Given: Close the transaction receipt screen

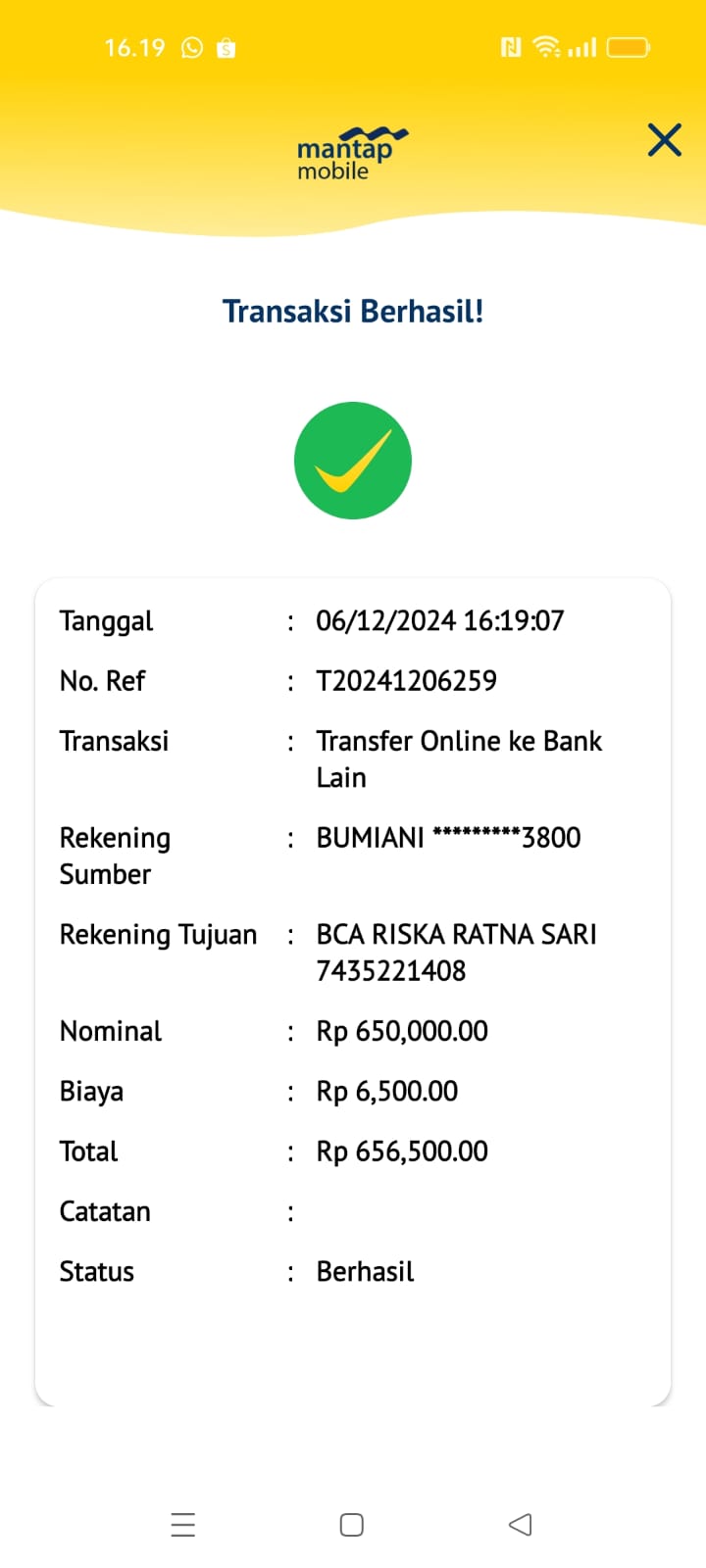Looking at the screenshot, I should (665, 140).
